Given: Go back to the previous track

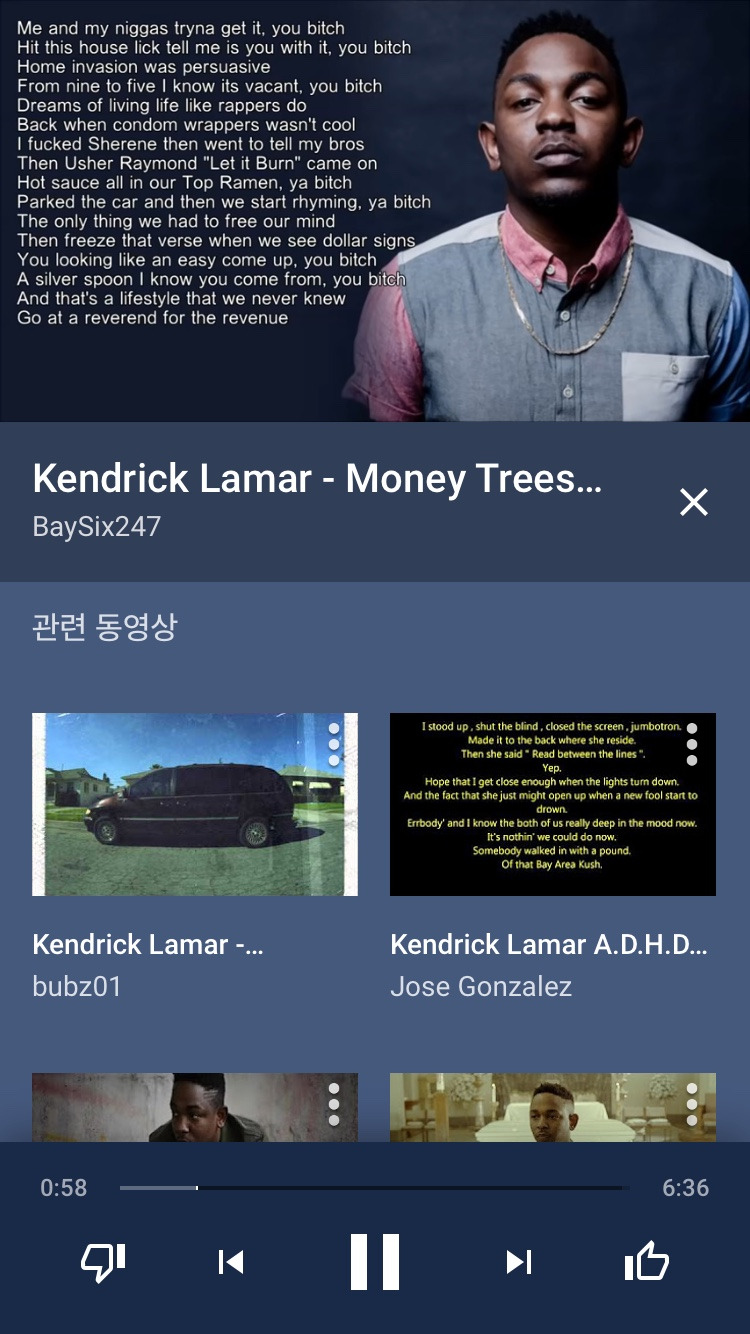Looking at the screenshot, I should tap(231, 1262).
